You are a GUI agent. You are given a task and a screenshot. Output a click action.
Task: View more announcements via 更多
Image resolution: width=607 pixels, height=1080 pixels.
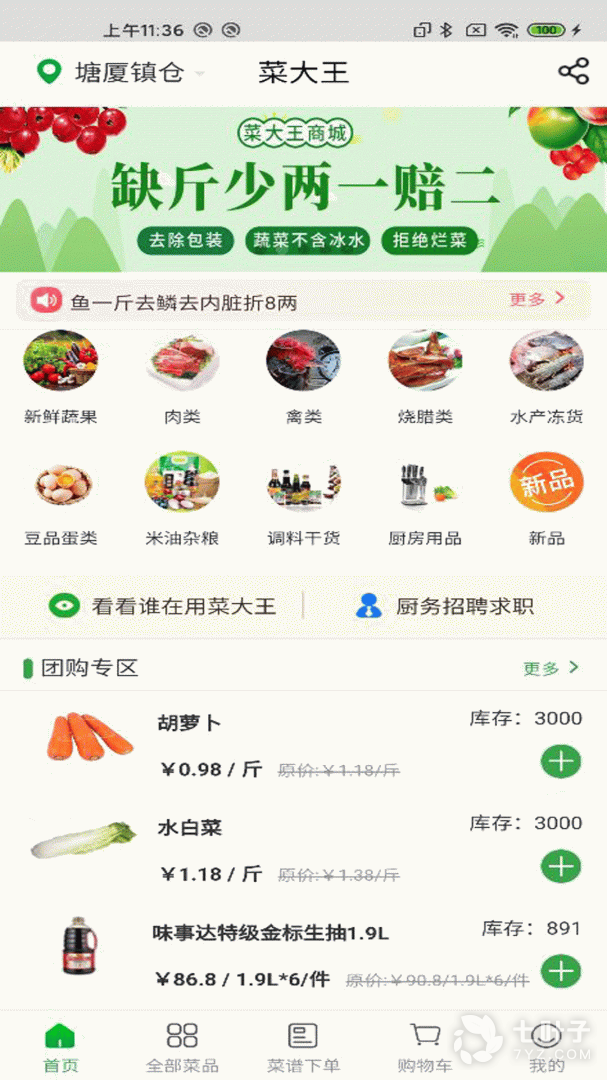pyautogui.click(x=537, y=299)
